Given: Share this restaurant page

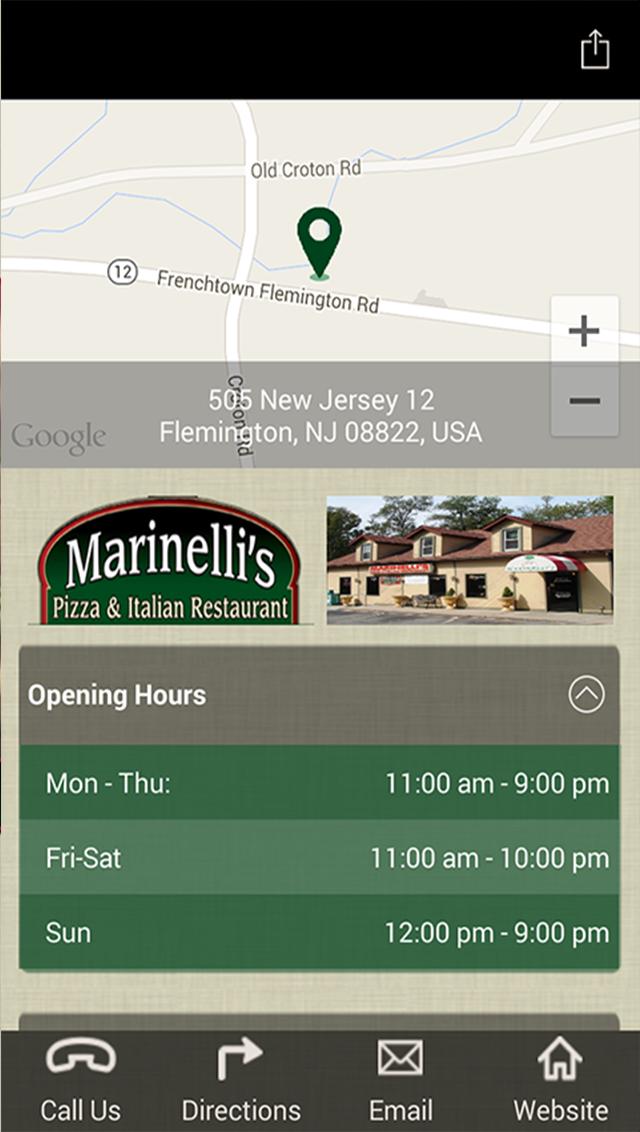Looking at the screenshot, I should pos(595,49).
